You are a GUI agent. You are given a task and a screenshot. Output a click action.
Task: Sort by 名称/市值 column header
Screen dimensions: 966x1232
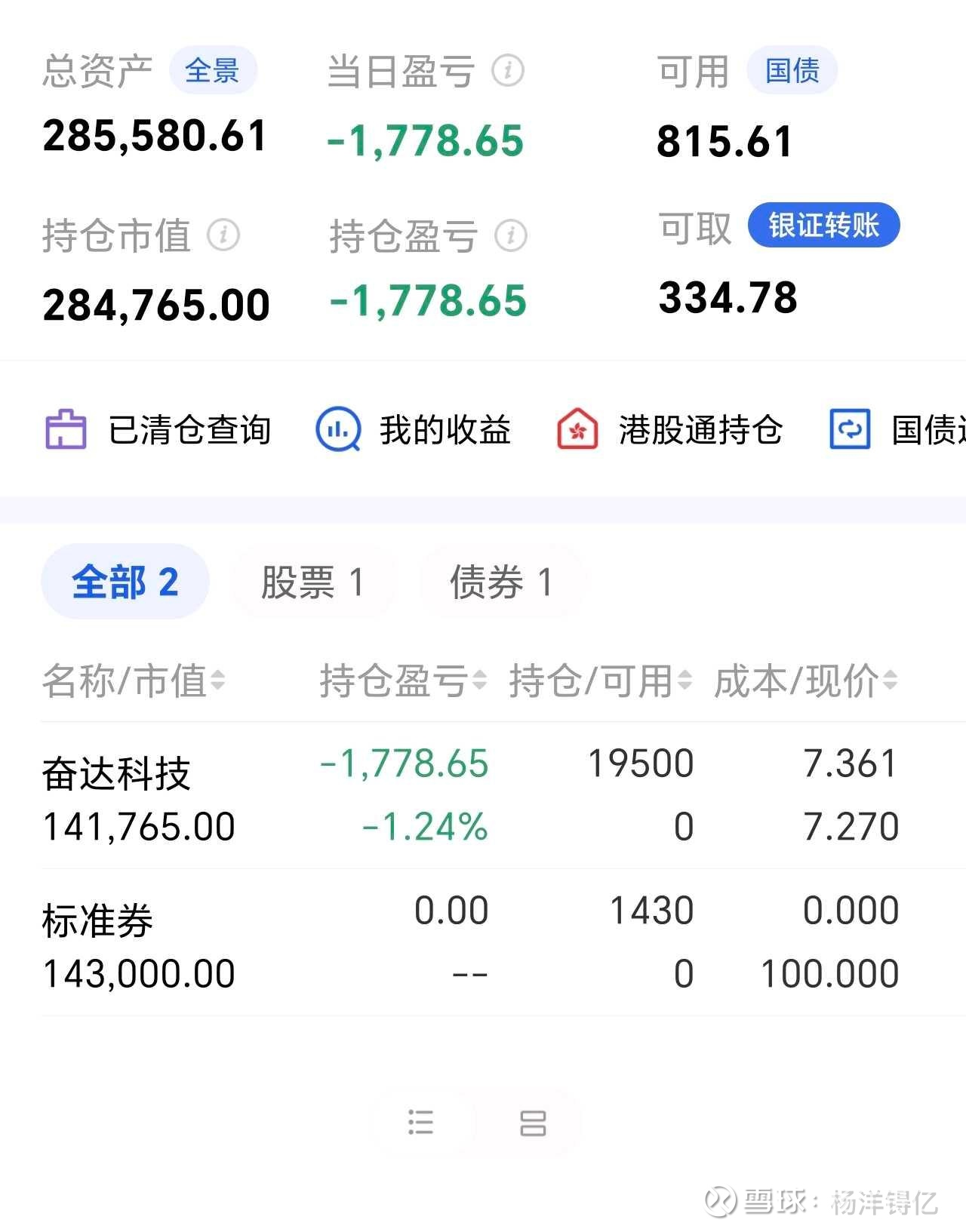133,681
